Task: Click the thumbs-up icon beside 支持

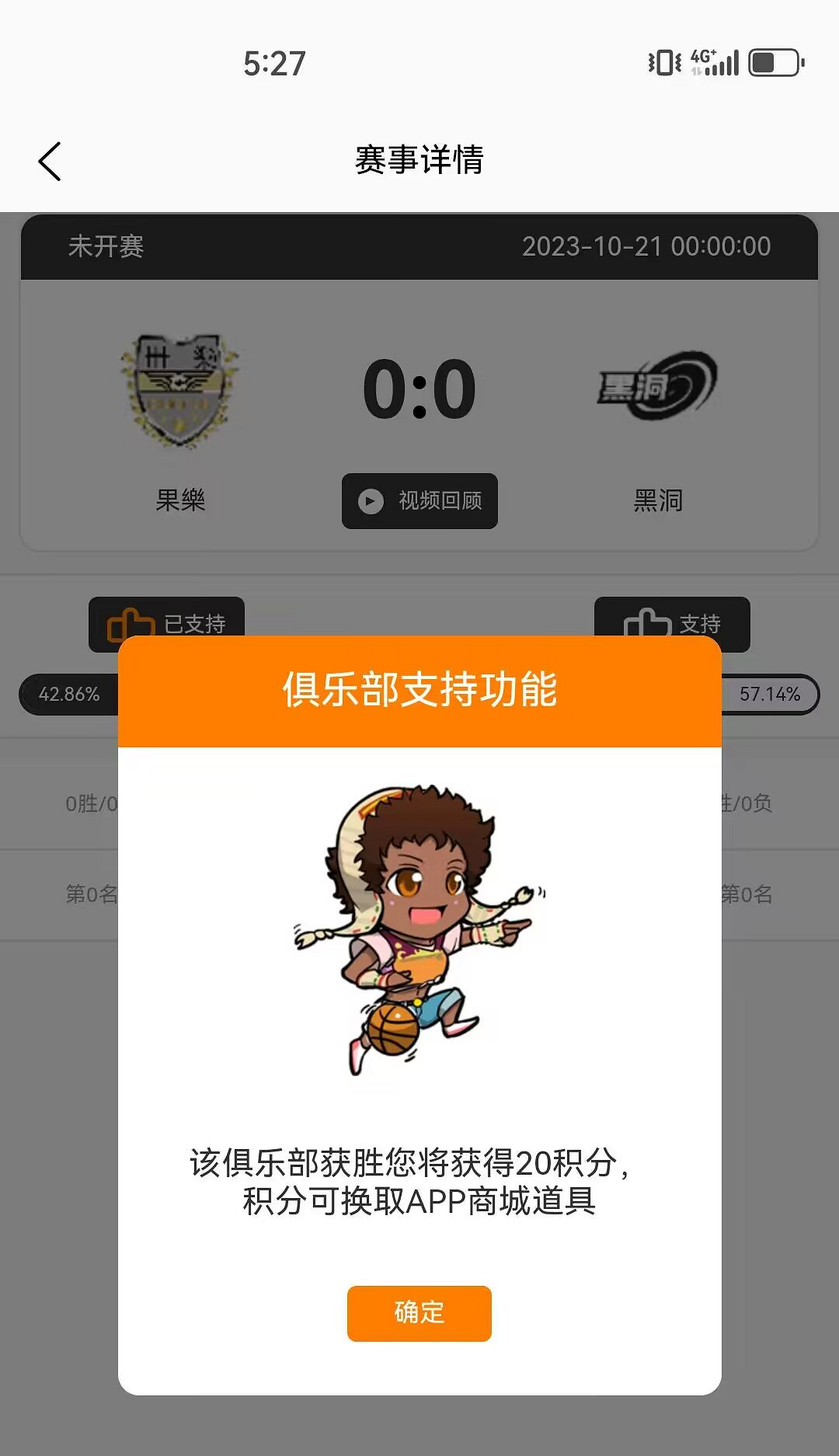Action: [649, 623]
